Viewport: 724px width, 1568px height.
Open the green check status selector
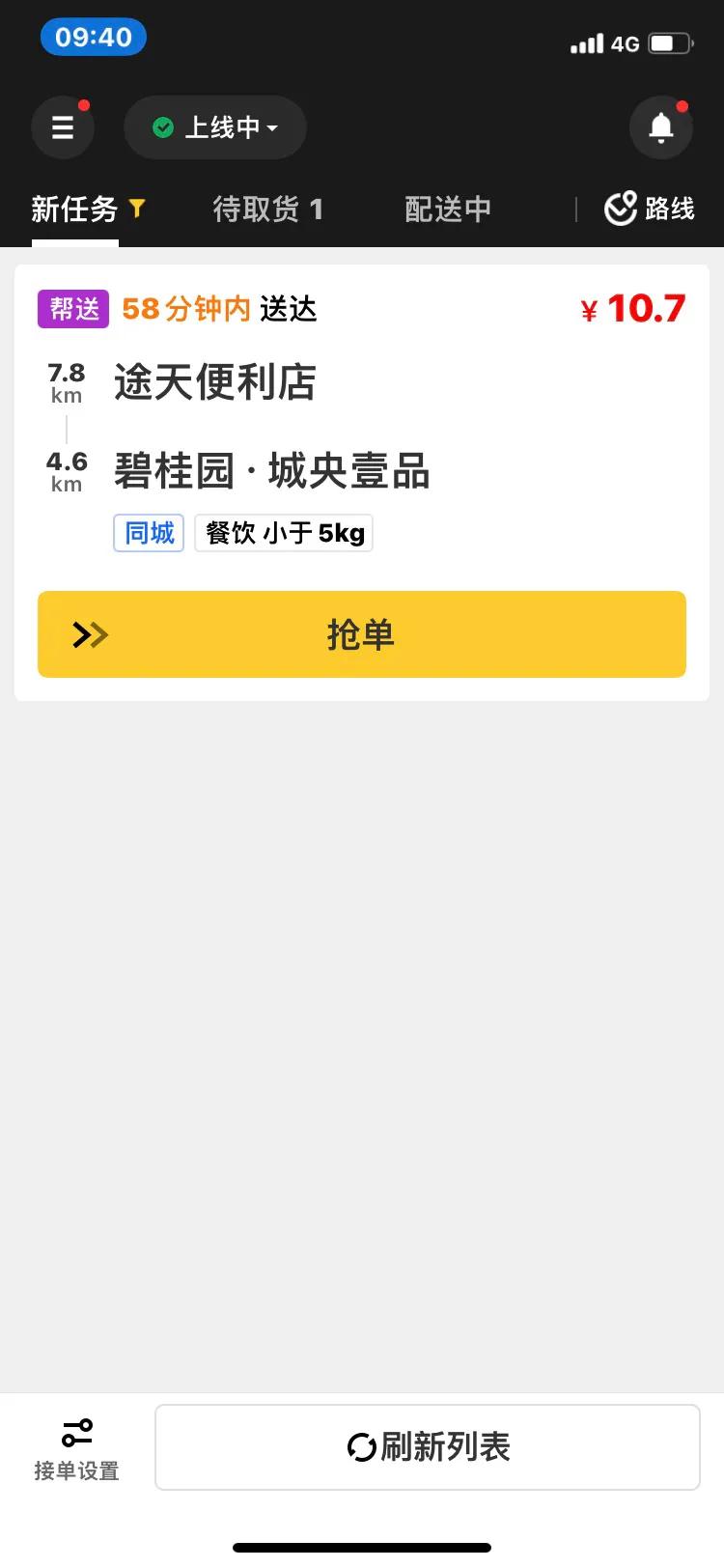(x=163, y=126)
